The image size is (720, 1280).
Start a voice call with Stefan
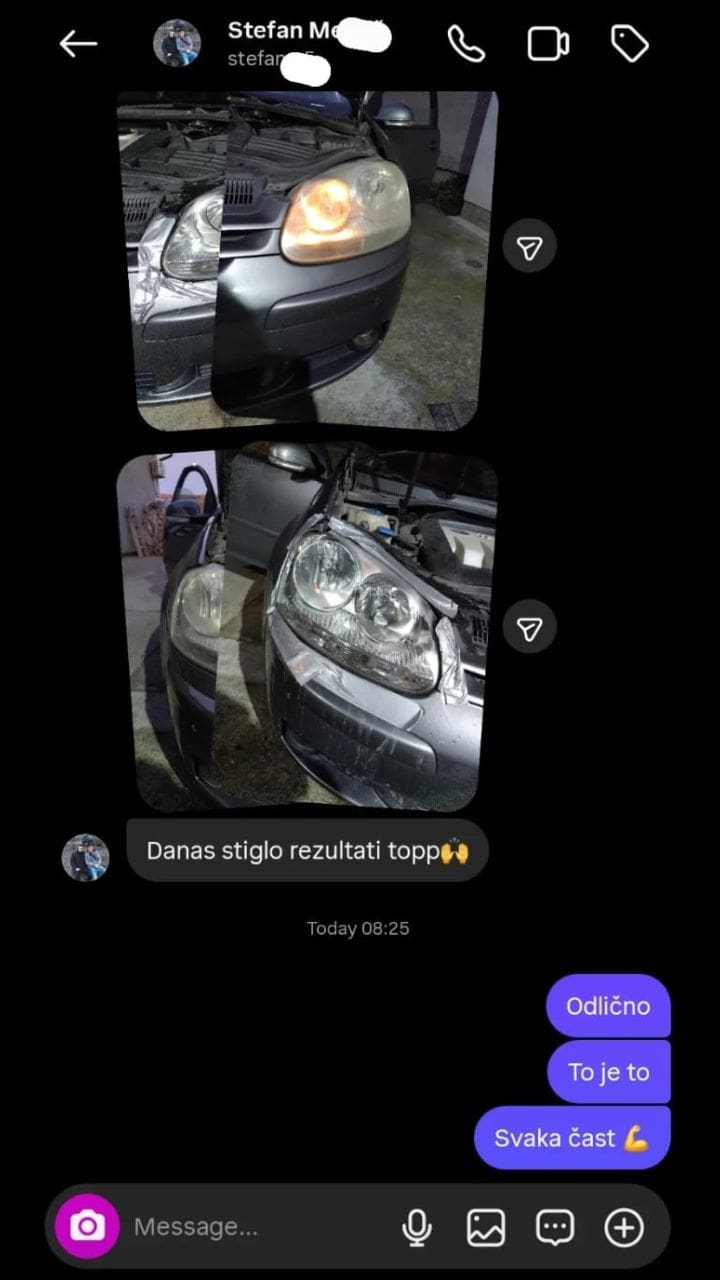point(466,44)
